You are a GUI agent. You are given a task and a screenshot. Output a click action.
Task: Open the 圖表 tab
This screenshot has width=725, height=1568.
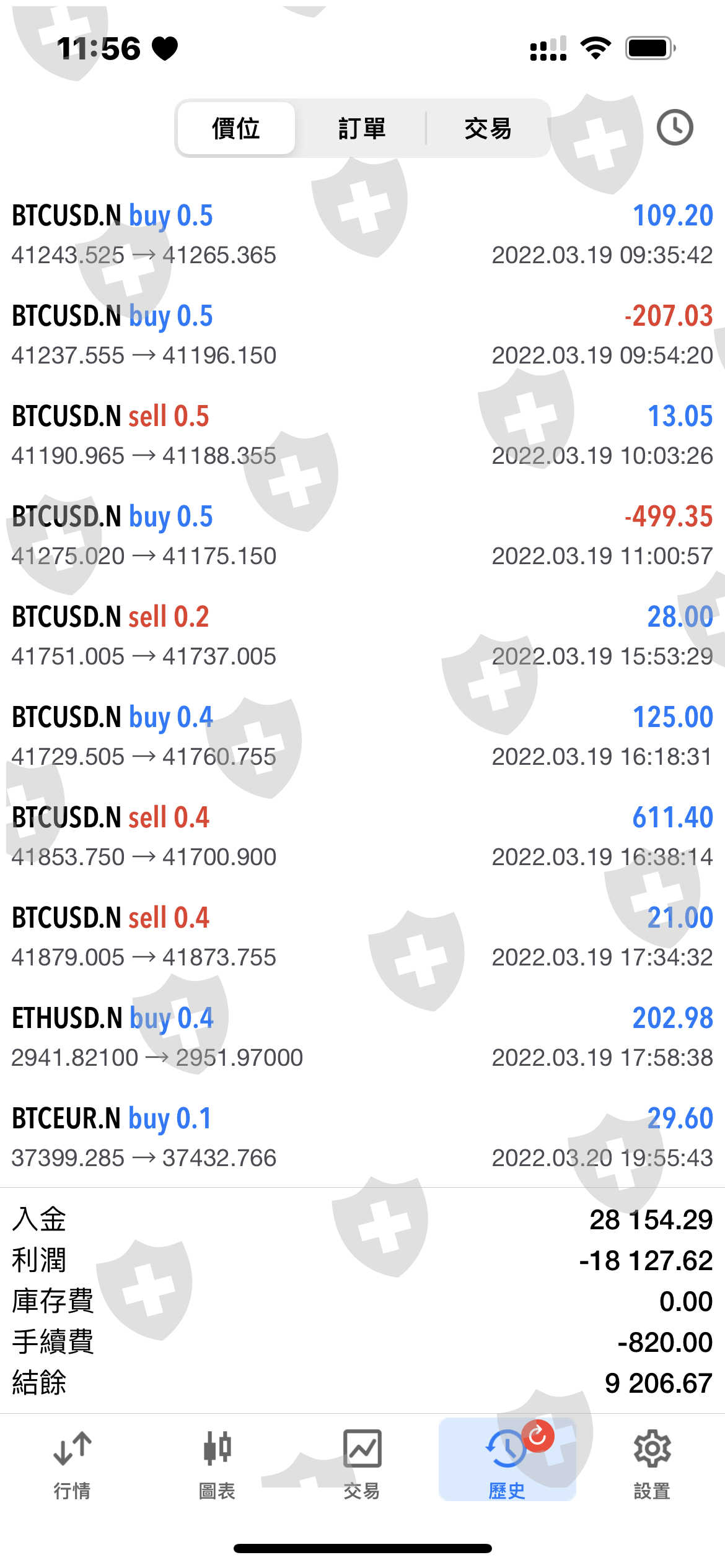pos(217,1464)
